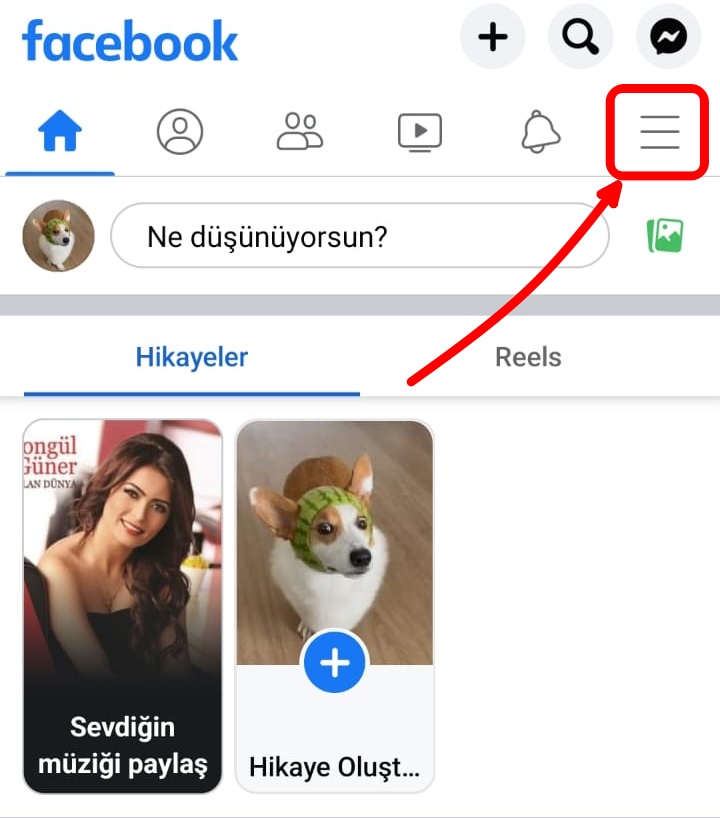Viewport: 720px width, 818px height.
Task: Switch to the Profile tab
Action: coord(180,132)
